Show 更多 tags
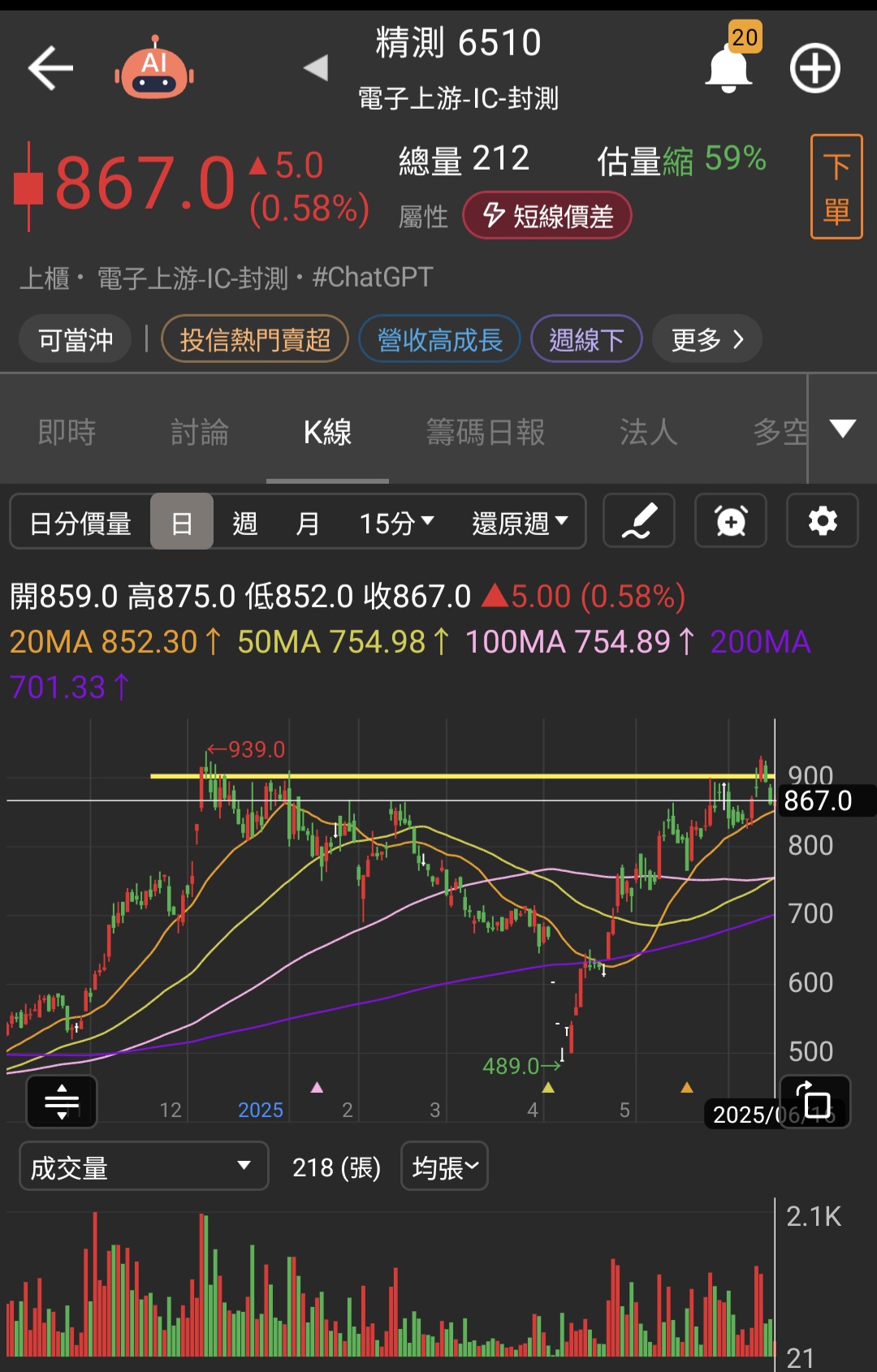 point(706,339)
